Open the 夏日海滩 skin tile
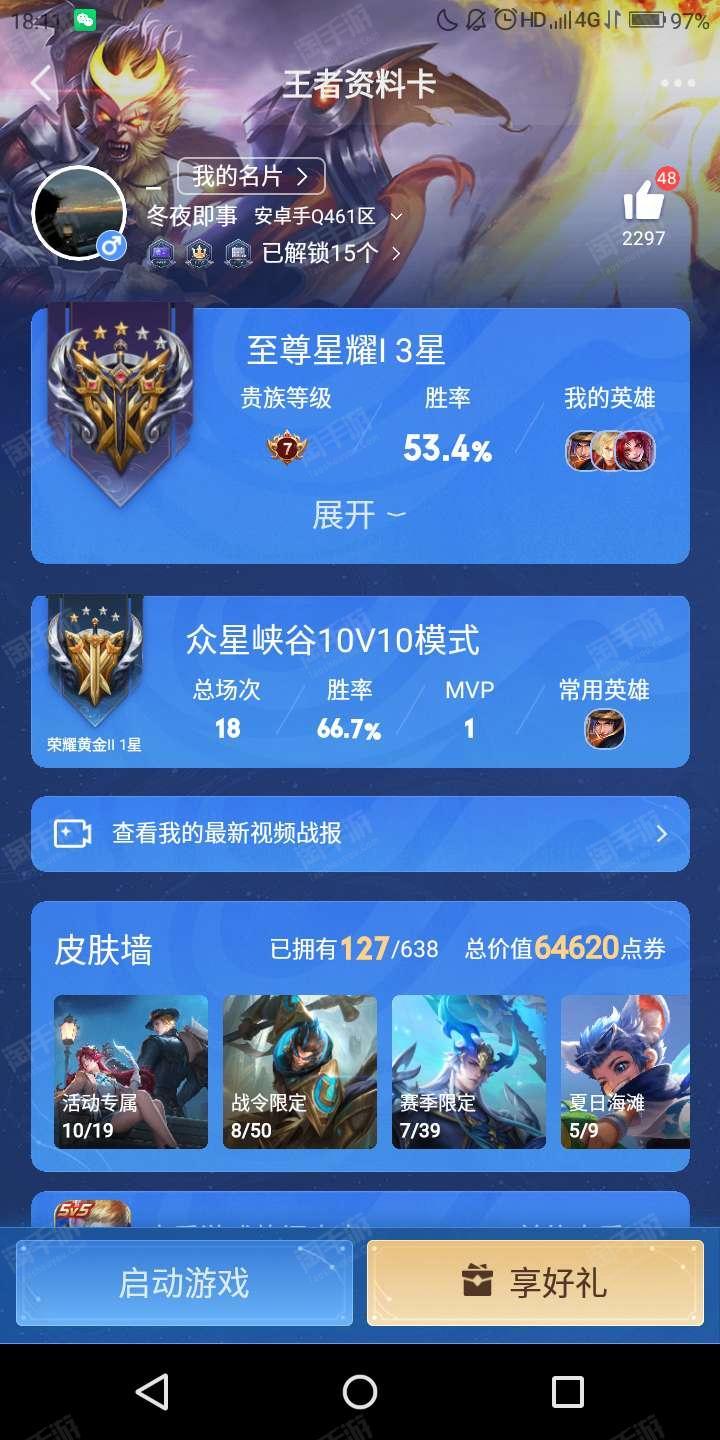 (x=625, y=1071)
